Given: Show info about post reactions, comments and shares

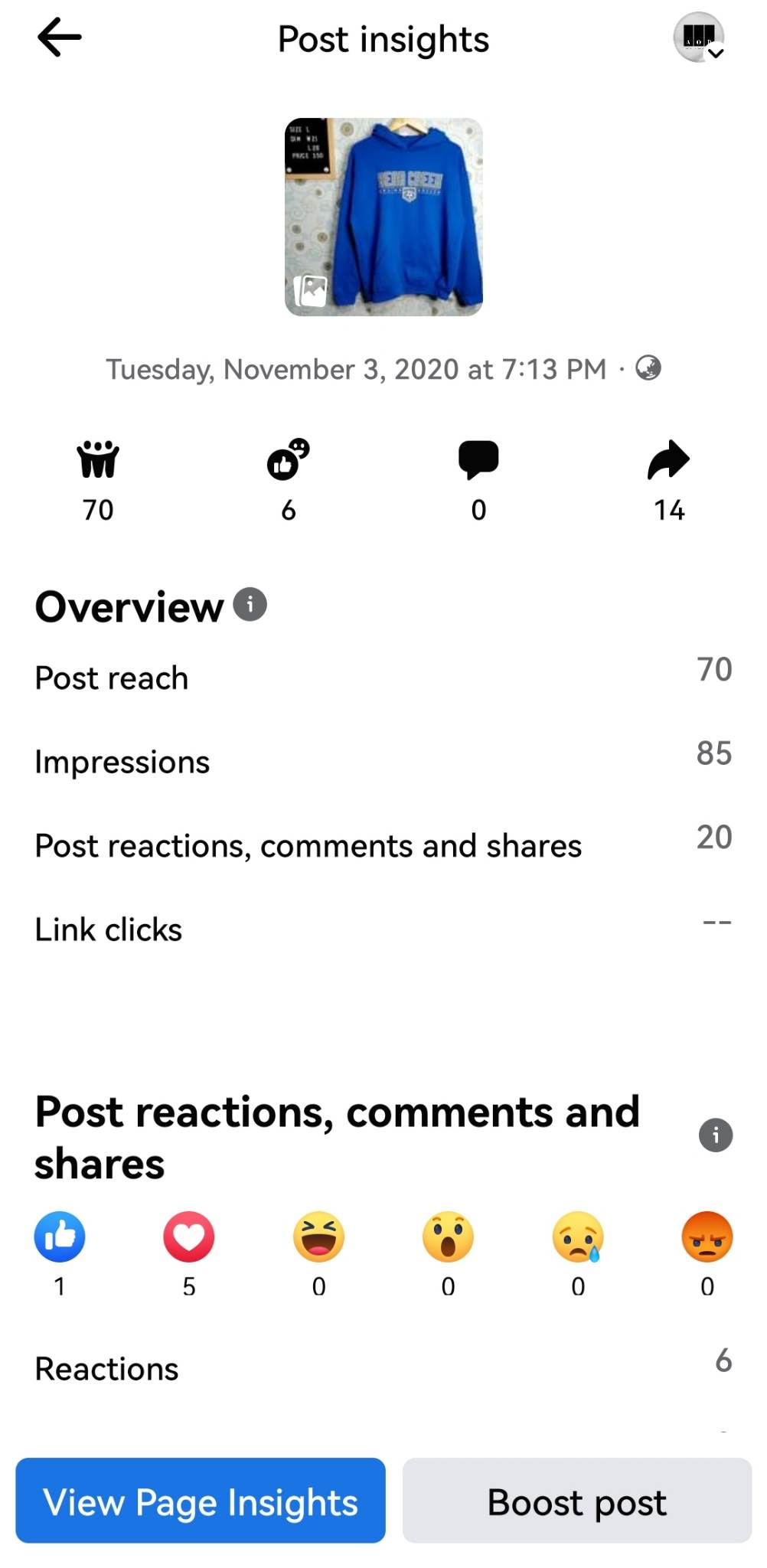Looking at the screenshot, I should (x=715, y=1135).
